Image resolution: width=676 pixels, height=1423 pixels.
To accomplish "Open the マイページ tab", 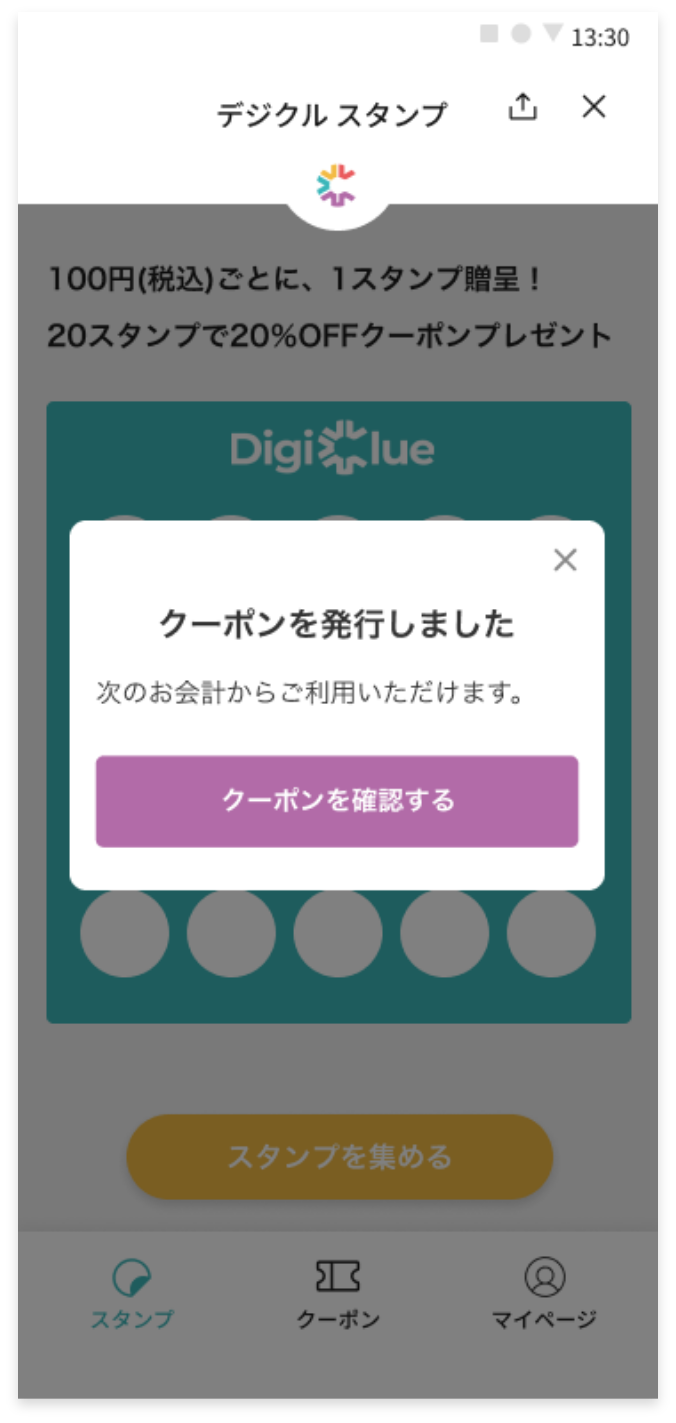I will [x=544, y=1294].
